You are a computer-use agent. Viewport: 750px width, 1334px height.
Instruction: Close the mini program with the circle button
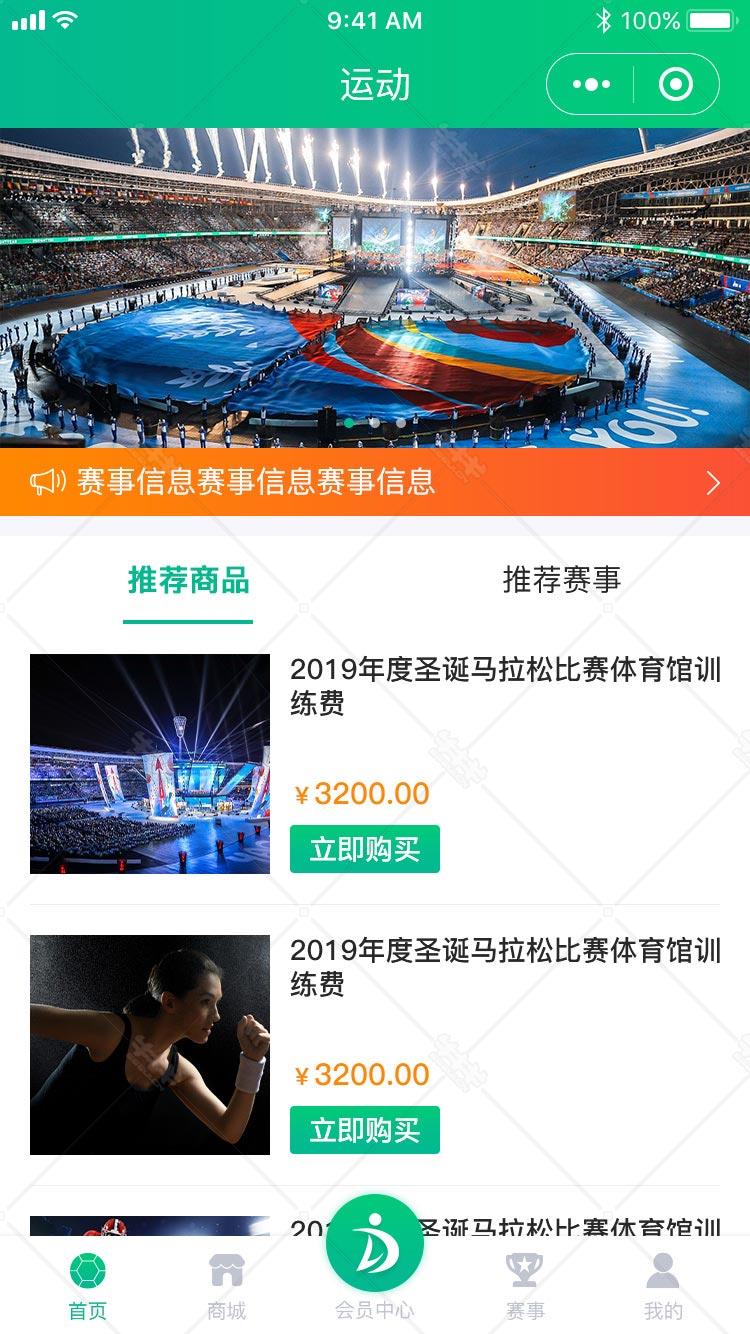676,85
